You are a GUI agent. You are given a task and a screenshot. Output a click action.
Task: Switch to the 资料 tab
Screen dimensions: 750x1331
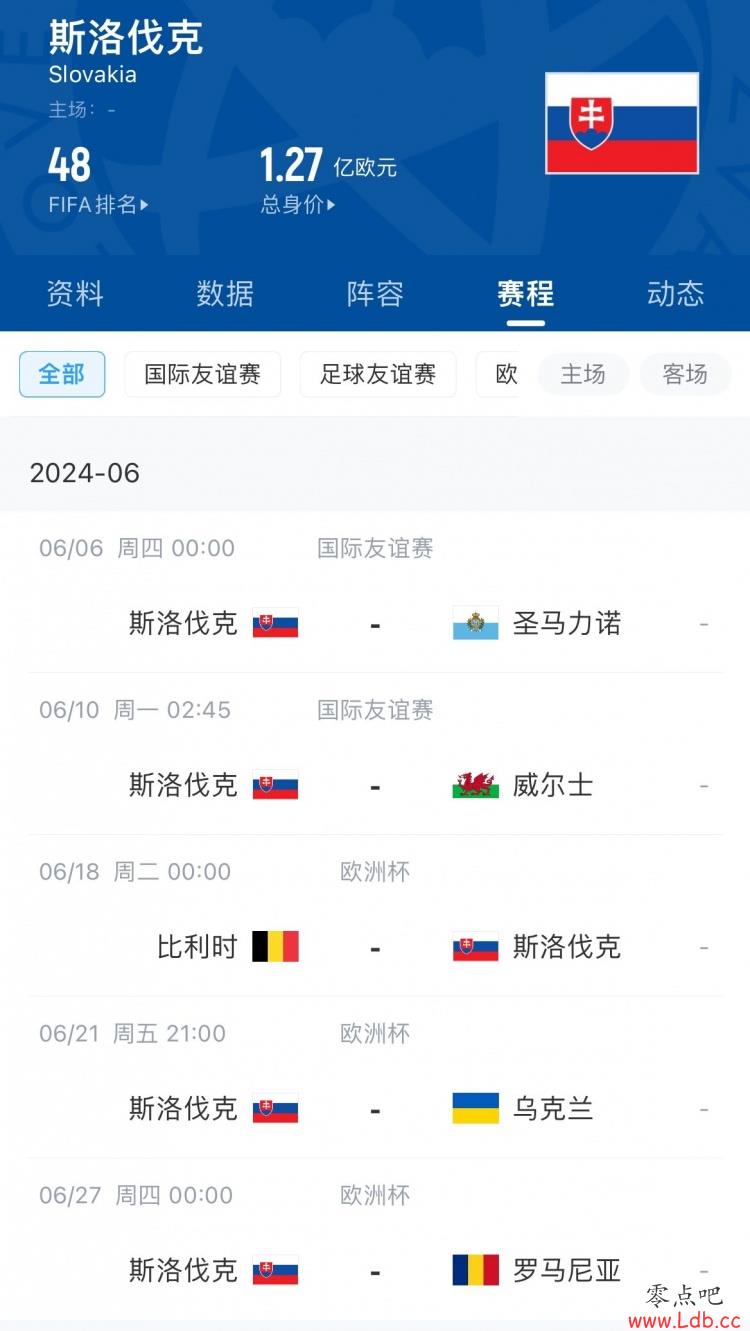[75, 293]
